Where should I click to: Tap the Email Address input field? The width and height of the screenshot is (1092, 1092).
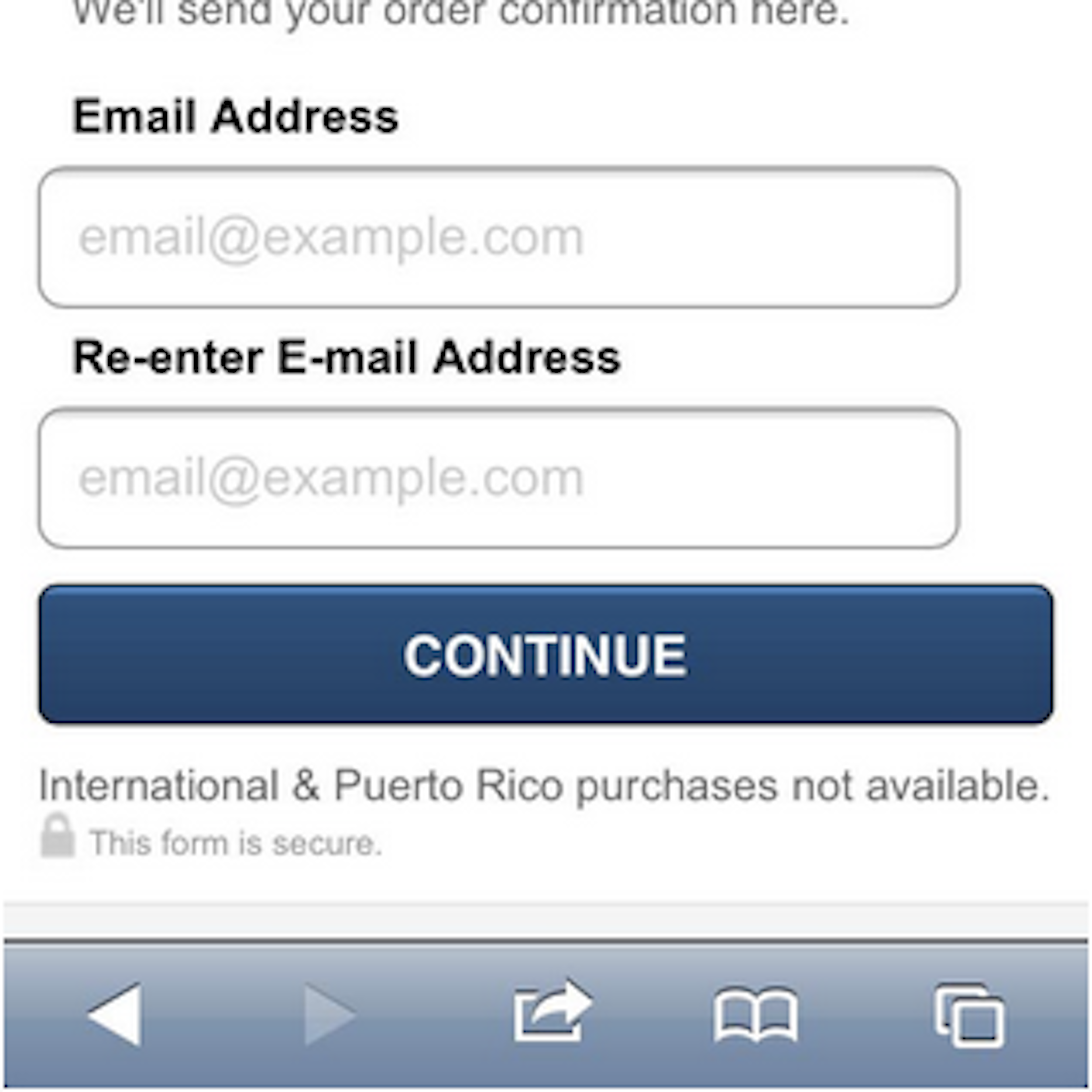pyautogui.click(x=499, y=237)
